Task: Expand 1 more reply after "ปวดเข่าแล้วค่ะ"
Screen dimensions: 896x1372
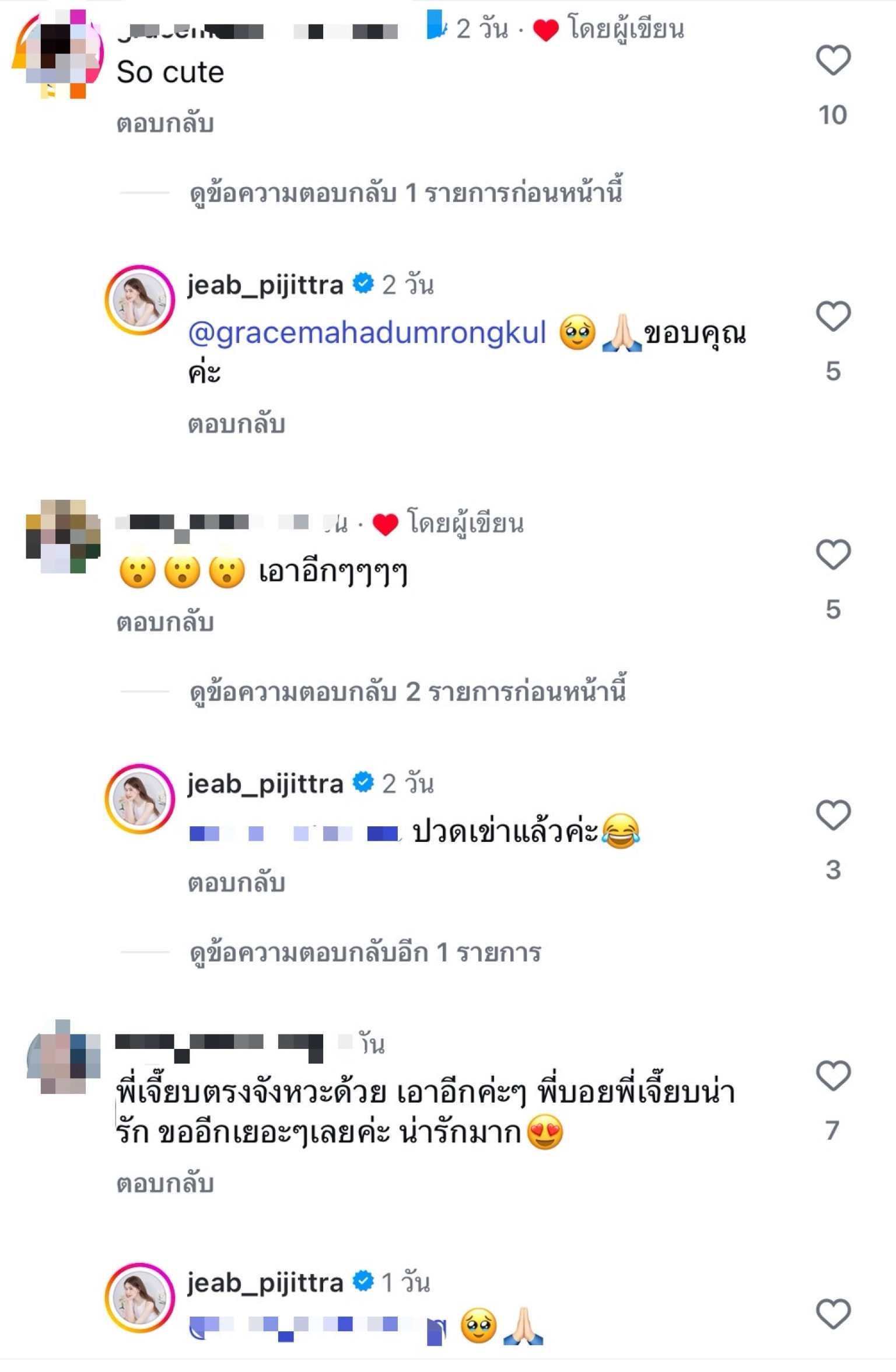Action: (366, 952)
